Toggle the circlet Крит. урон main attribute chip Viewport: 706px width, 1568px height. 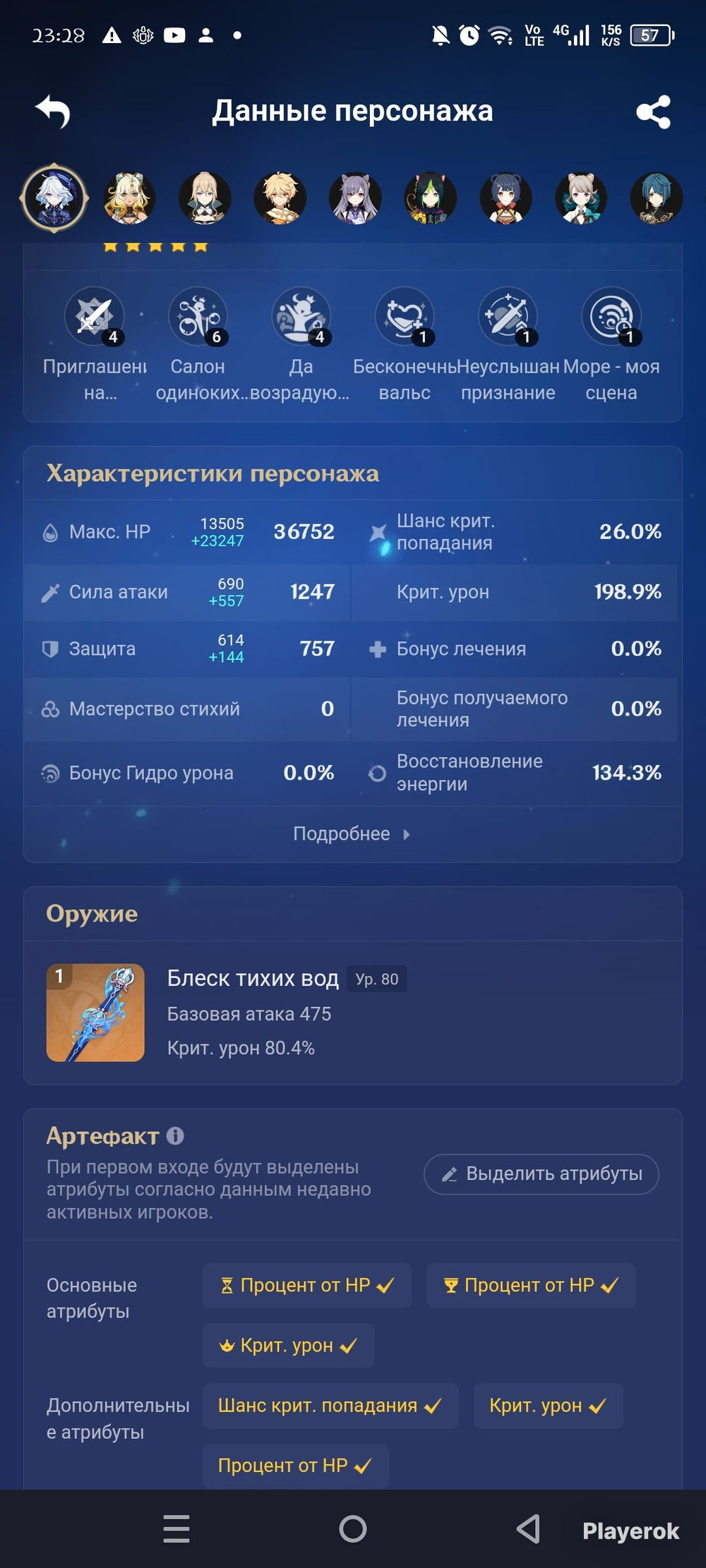tap(289, 1346)
